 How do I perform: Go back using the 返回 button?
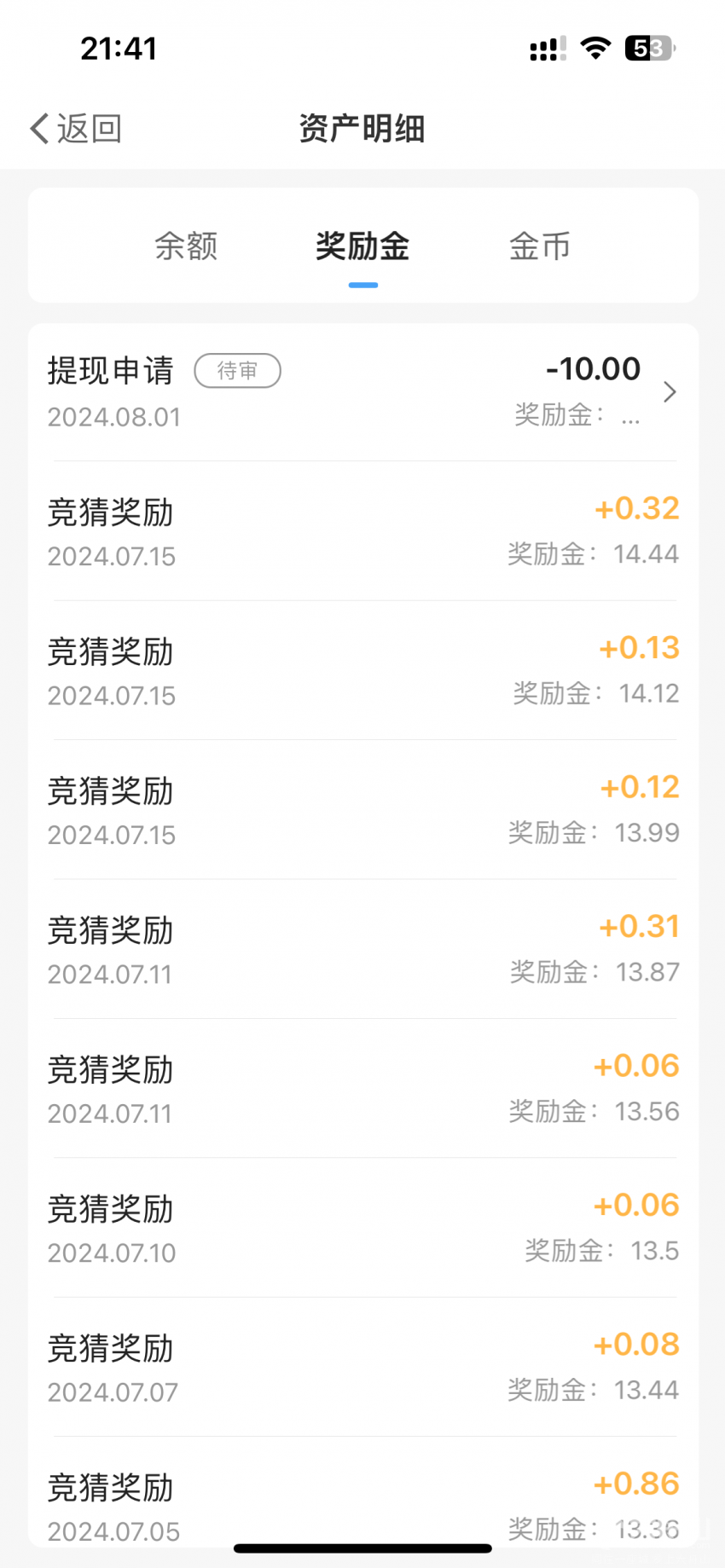76,129
